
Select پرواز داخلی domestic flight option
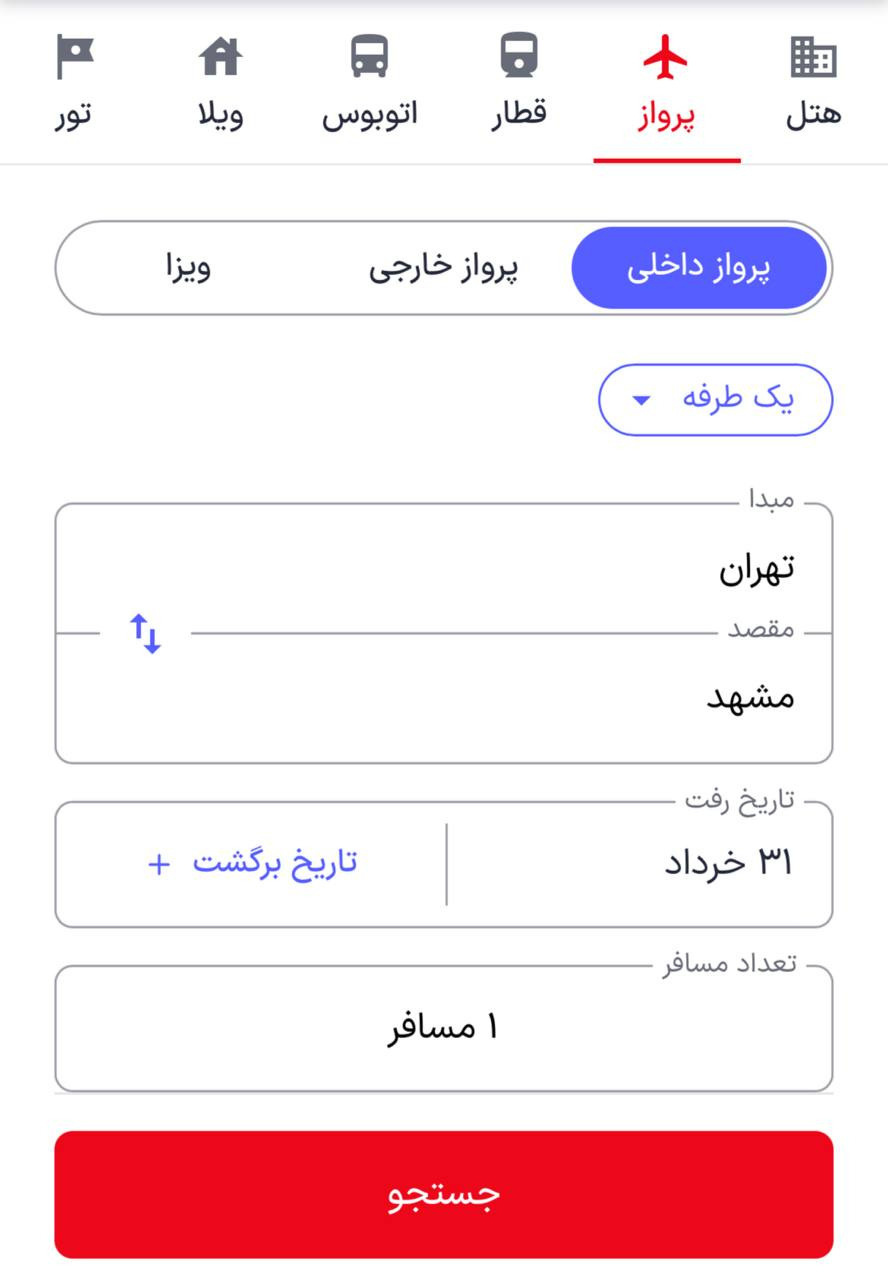[x=699, y=266]
